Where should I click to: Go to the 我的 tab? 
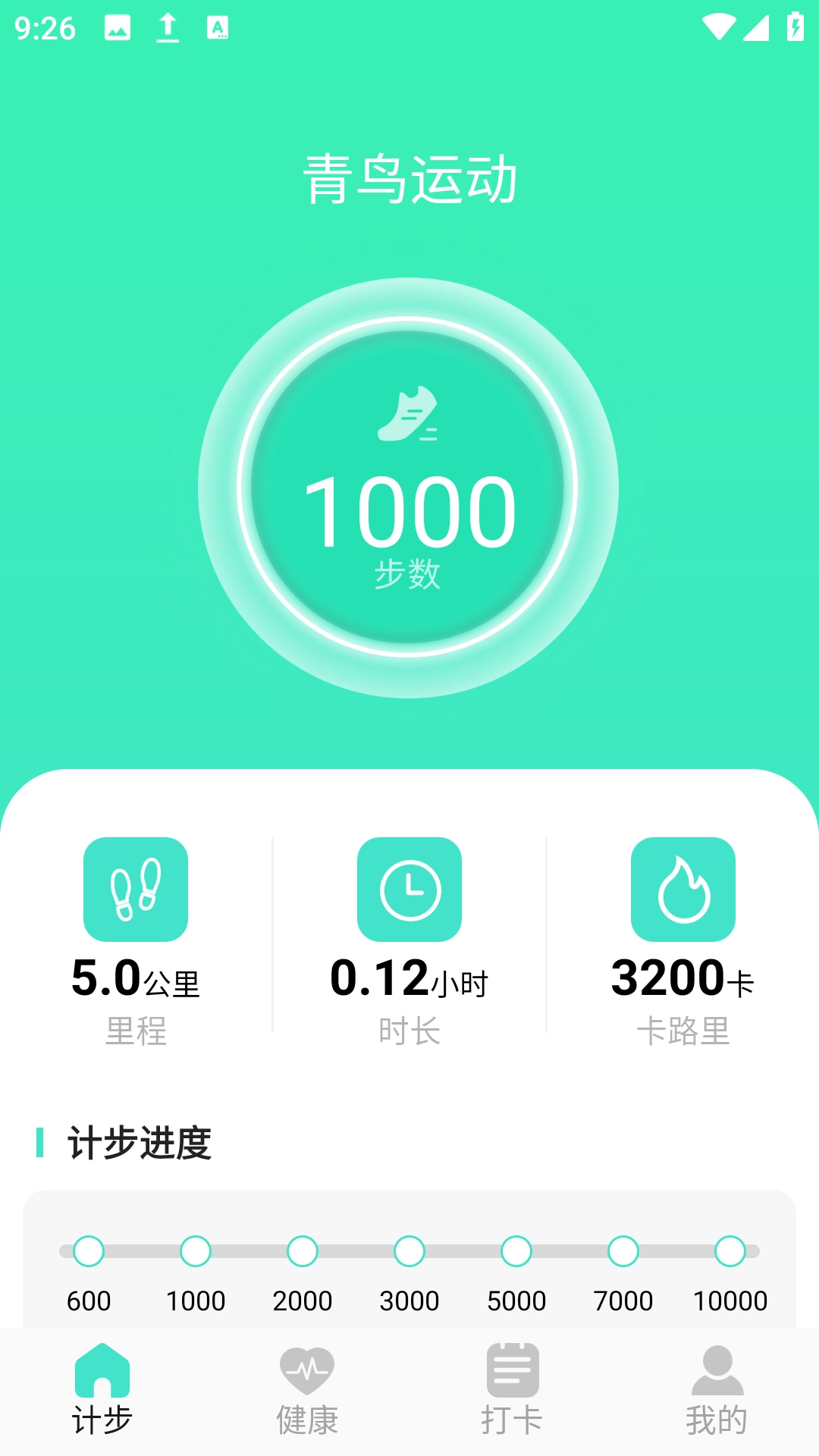click(x=717, y=1390)
